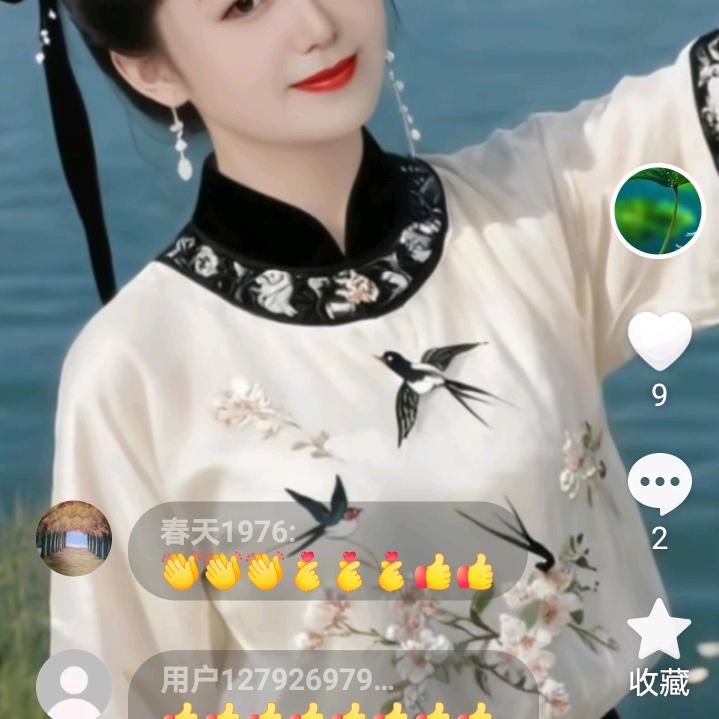719x719 pixels.
Task: Add video to favorites (收藏)
Action: pos(659,629)
